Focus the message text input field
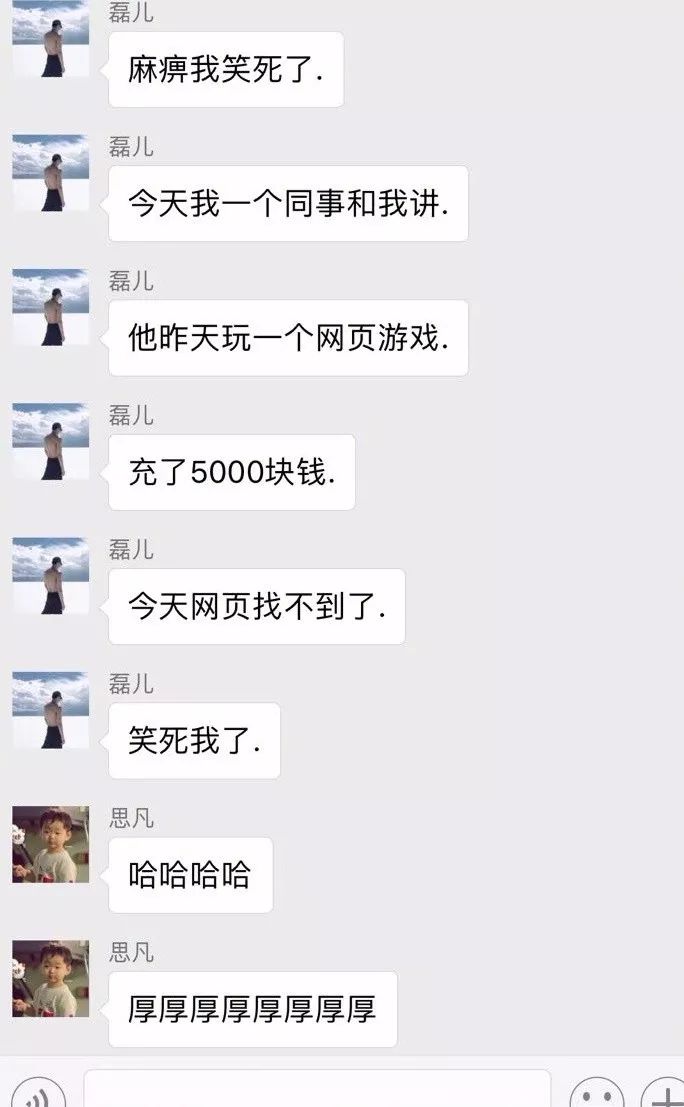 click(316, 1091)
